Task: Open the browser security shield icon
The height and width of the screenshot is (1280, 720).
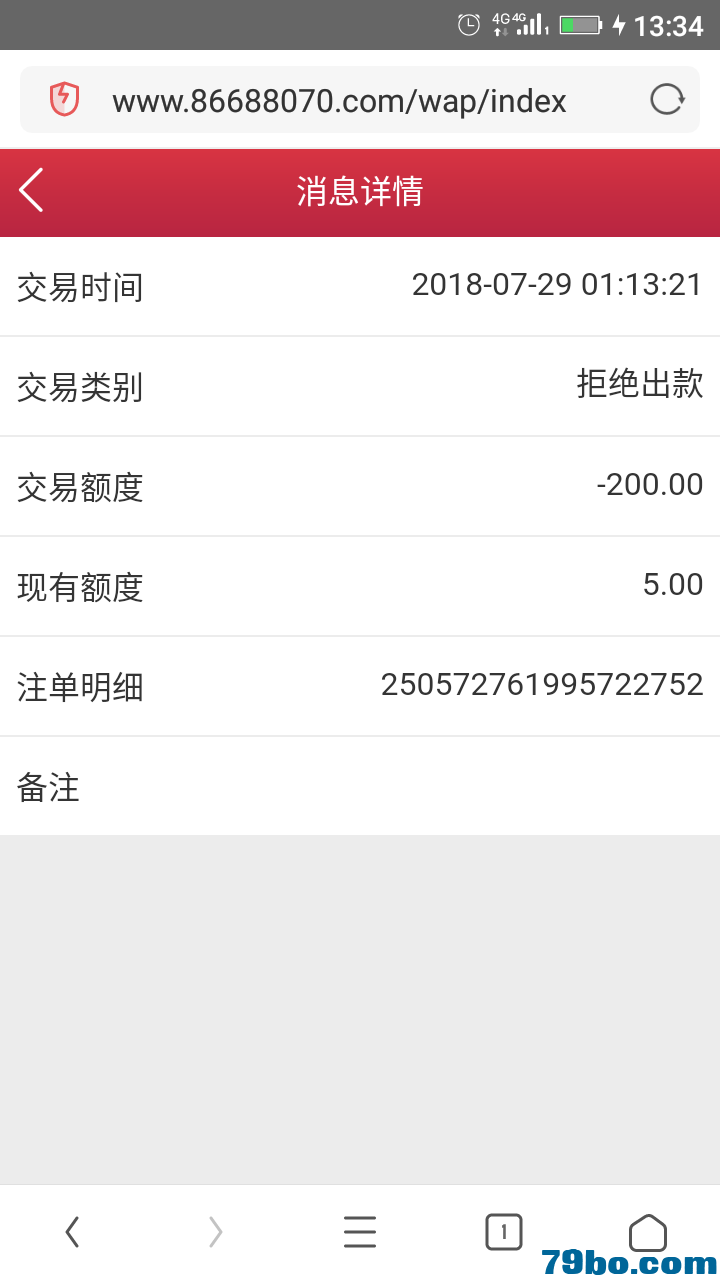Action: pos(64,100)
